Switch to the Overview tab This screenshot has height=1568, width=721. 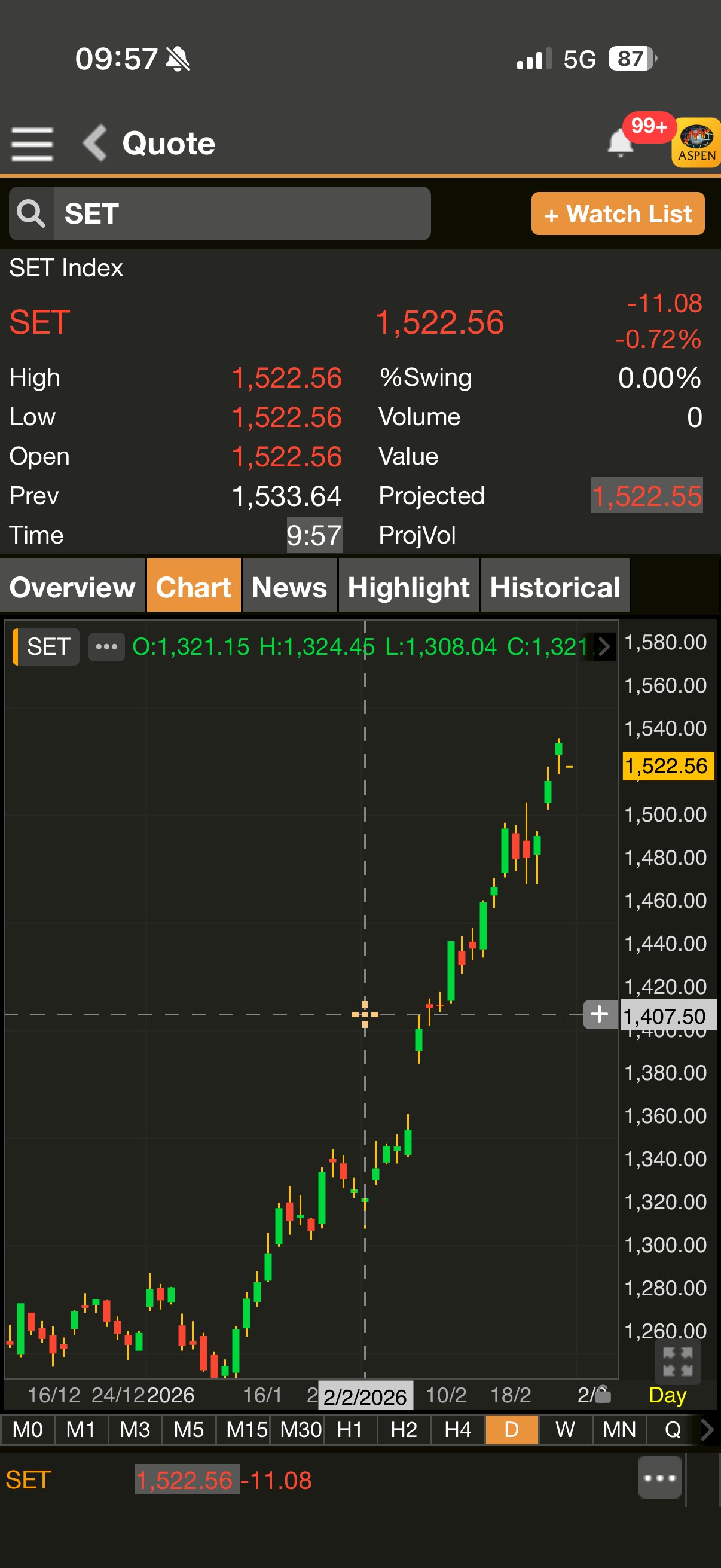click(72, 587)
